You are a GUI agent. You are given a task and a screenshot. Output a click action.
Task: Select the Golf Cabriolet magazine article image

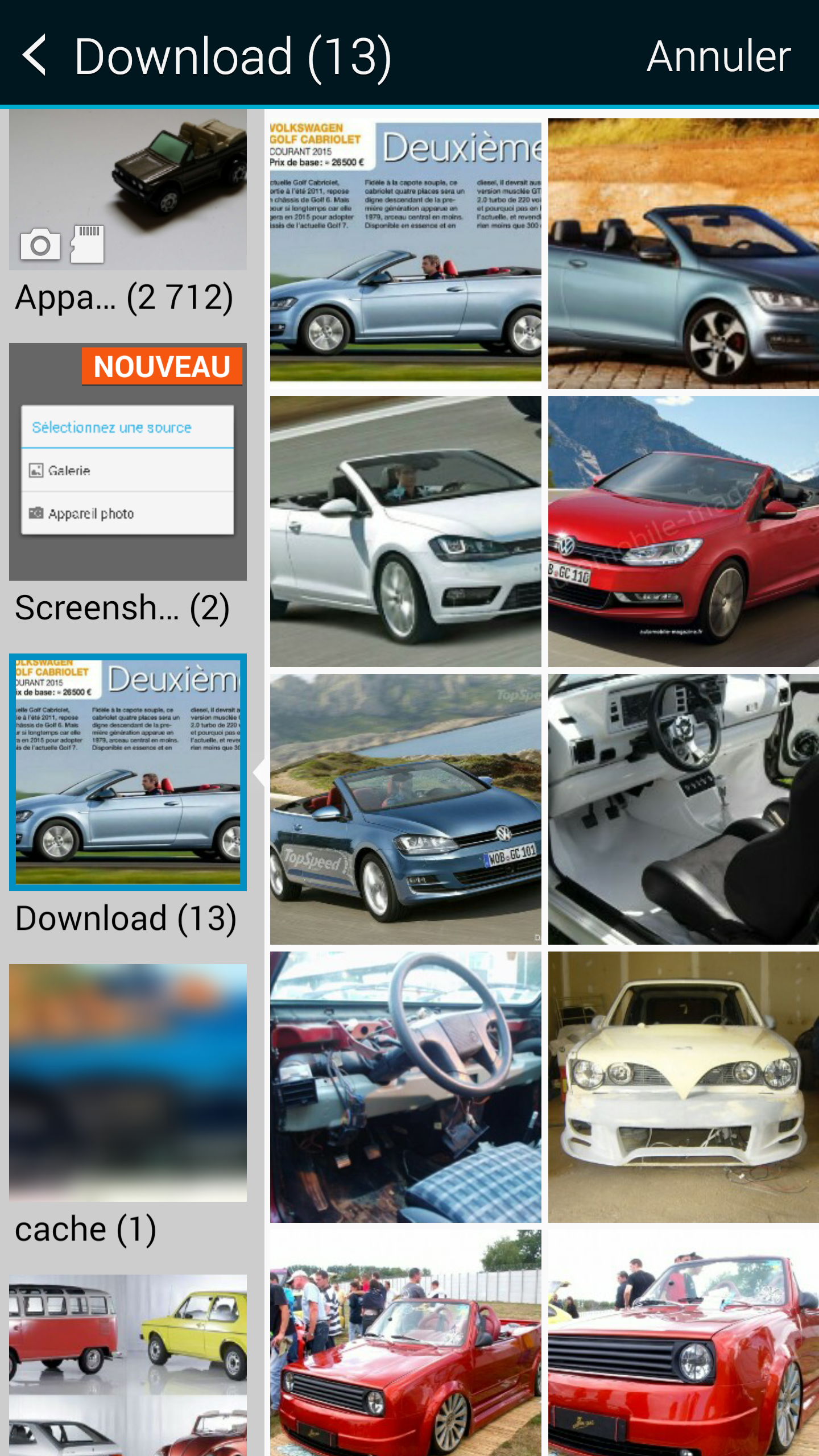click(x=406, y=250)
